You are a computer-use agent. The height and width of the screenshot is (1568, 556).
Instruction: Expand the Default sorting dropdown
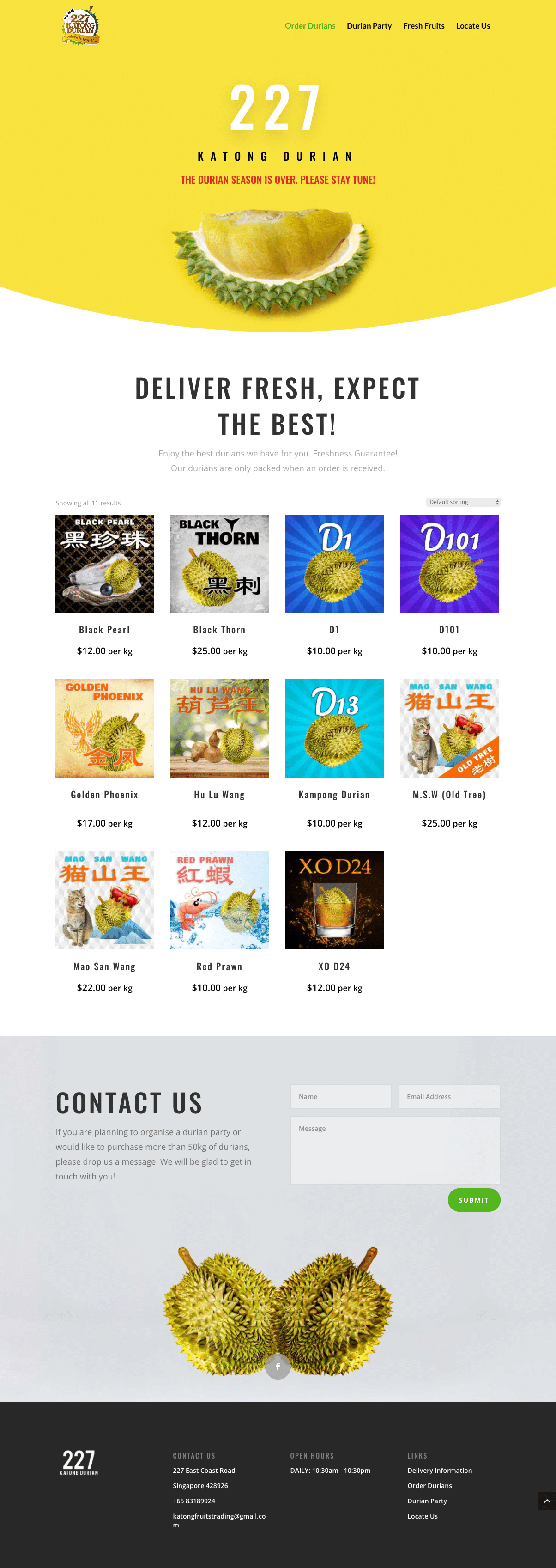coord(463,502)
